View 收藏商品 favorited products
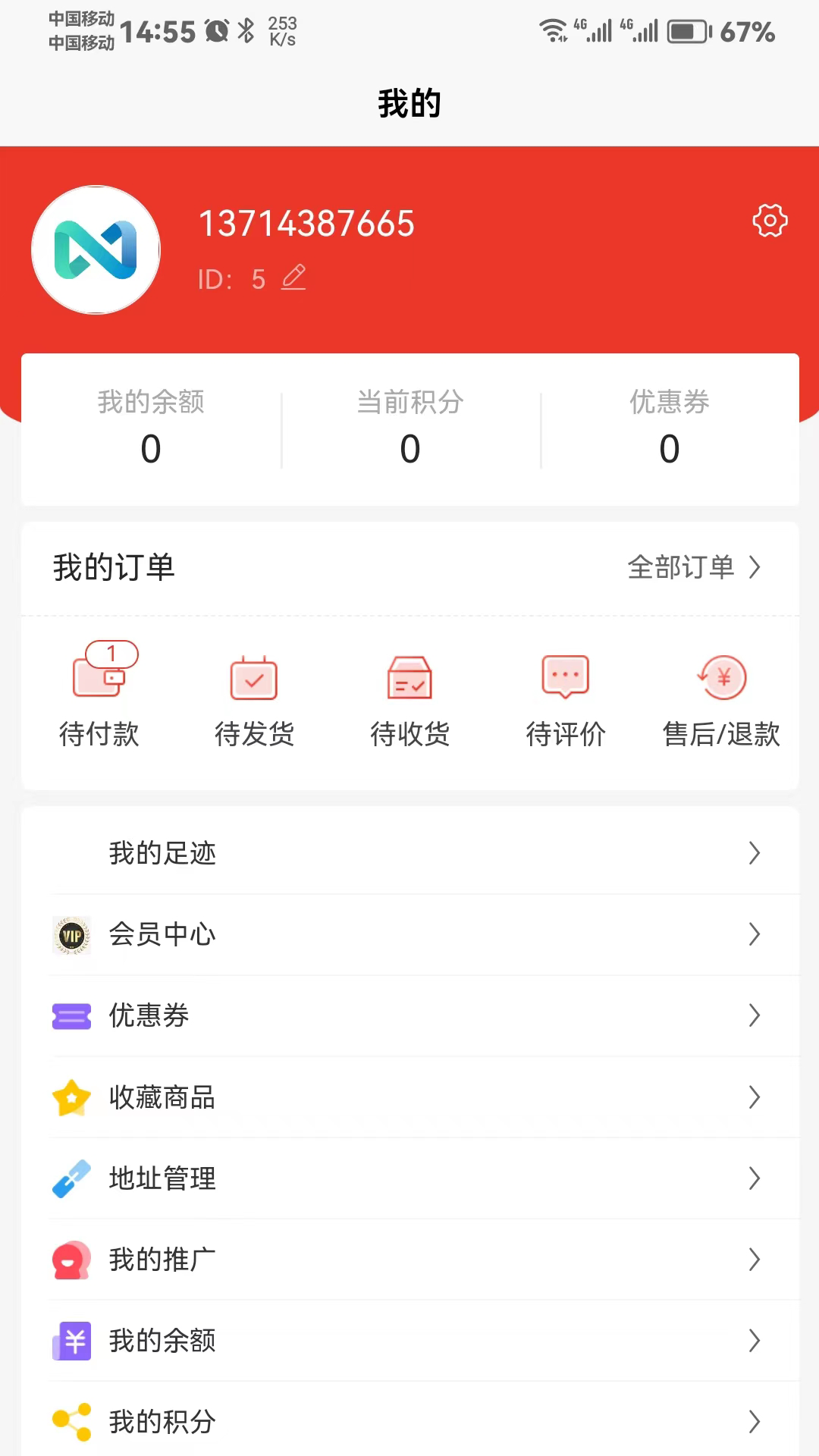This screenshot has height=1456, width=819. (409, 1097)
